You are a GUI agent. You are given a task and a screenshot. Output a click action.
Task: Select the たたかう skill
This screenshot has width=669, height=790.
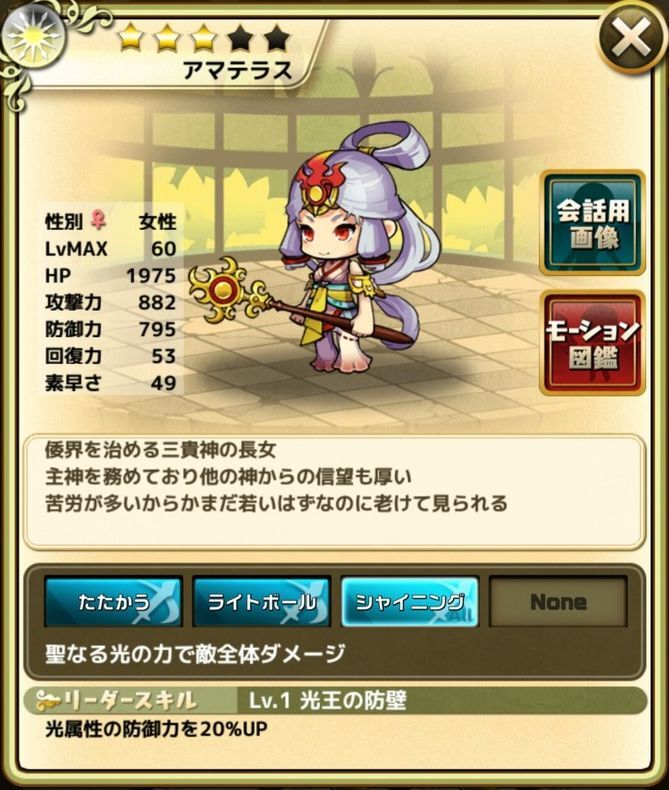(x=113, y=603)
